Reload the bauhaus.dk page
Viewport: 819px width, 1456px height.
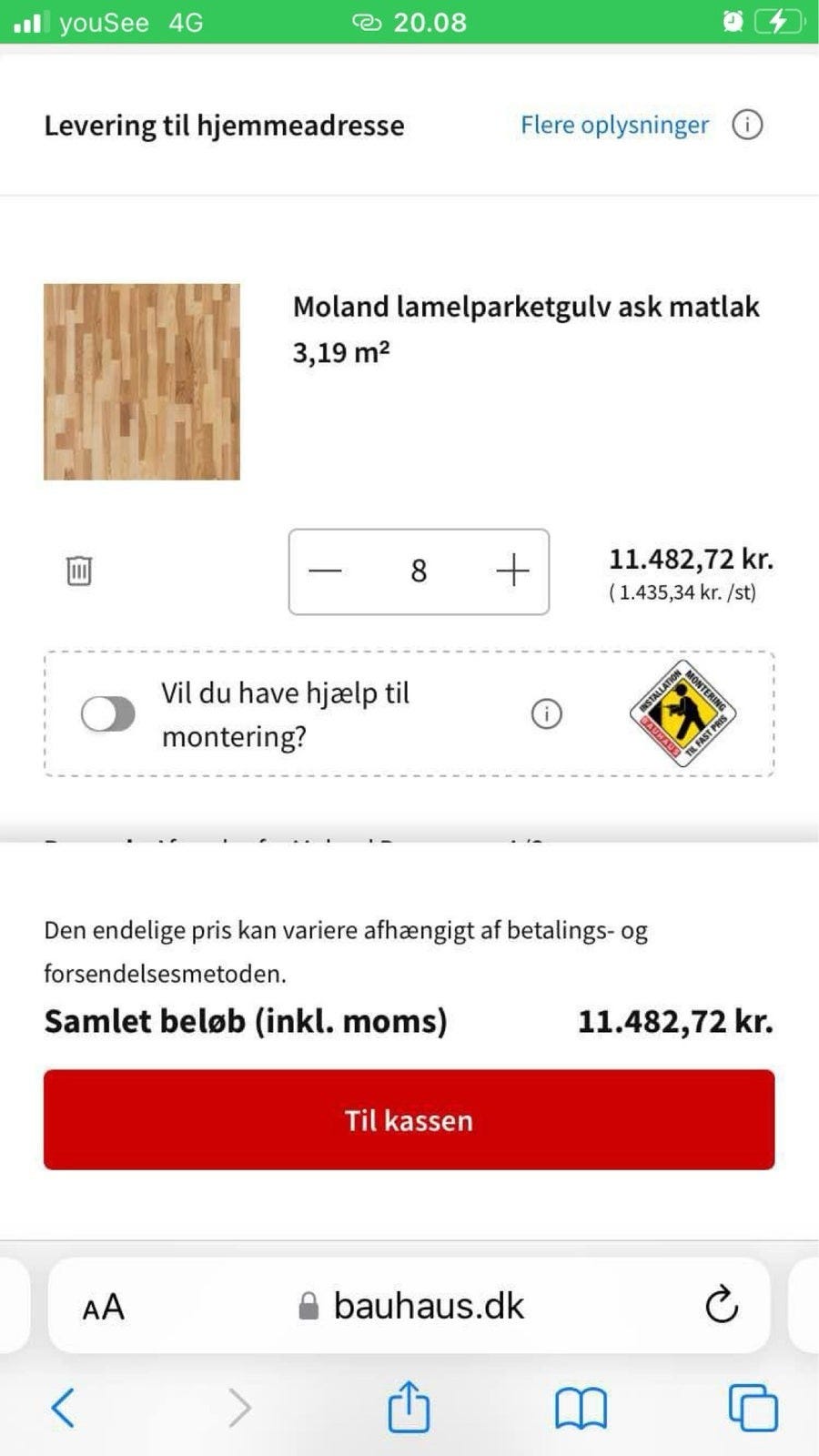click(x=721, y=1305)
